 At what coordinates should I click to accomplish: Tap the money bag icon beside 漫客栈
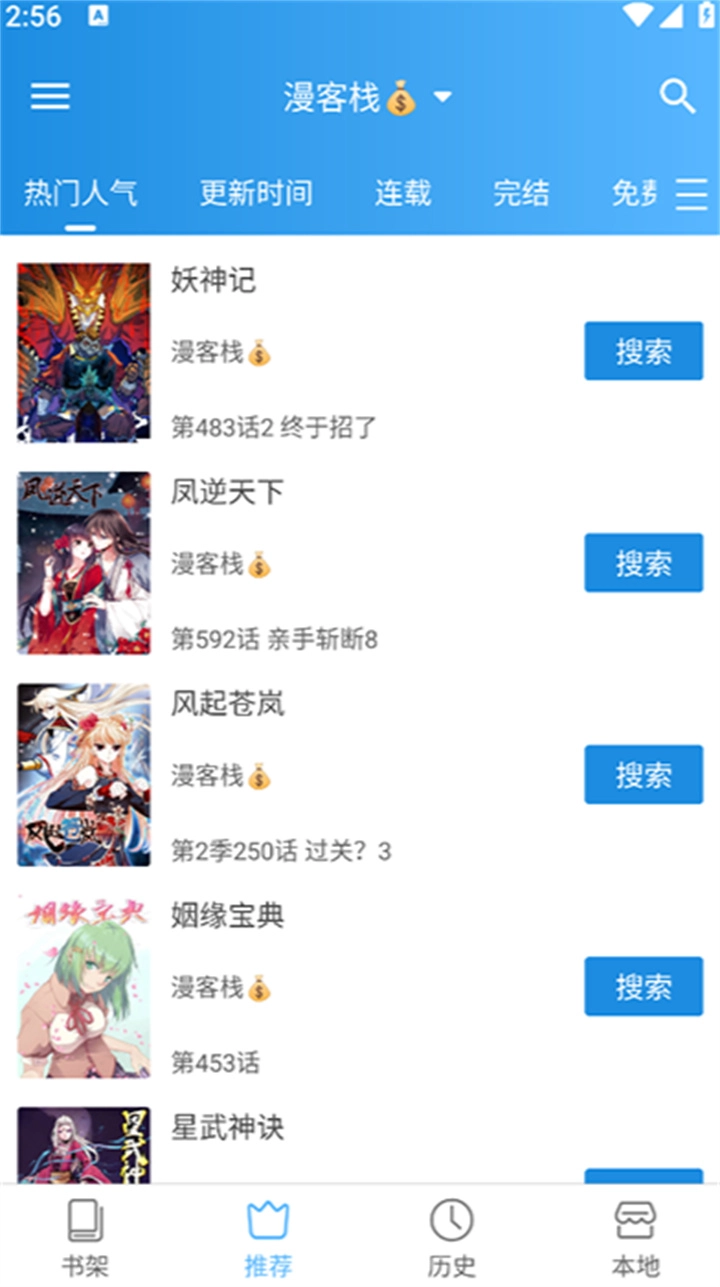399,98
